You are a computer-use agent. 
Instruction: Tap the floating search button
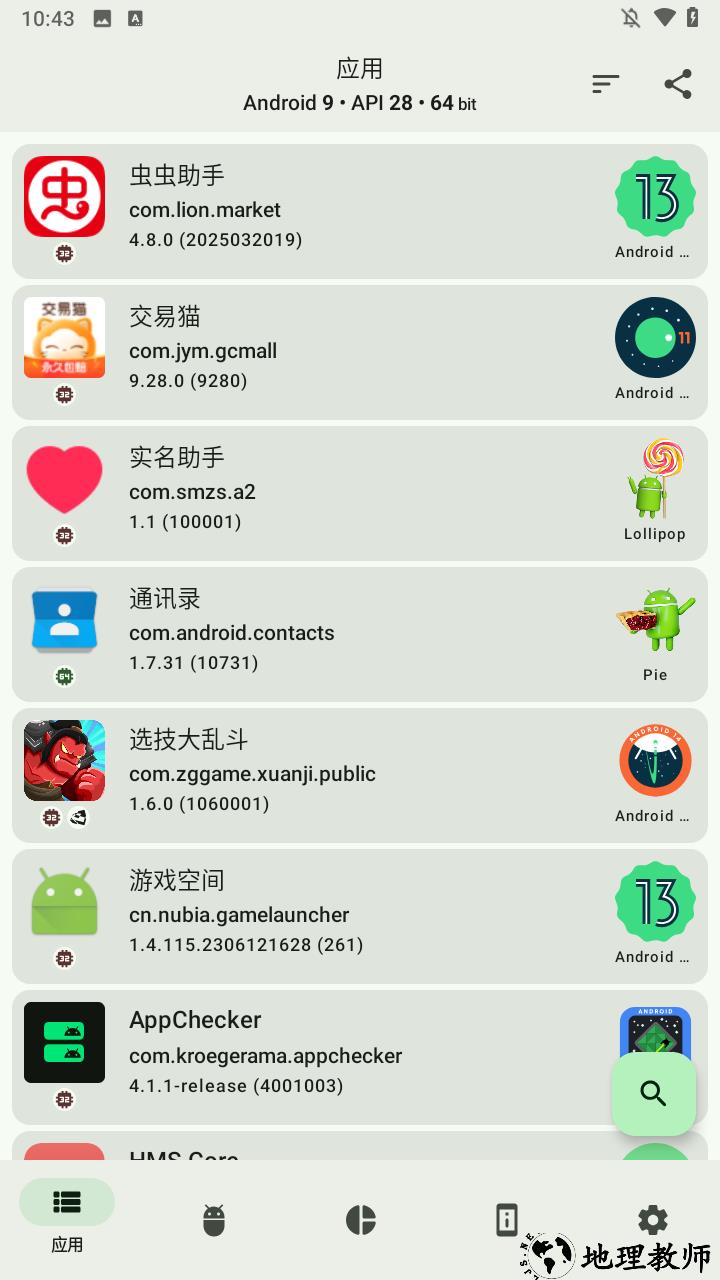[653, 1093]
